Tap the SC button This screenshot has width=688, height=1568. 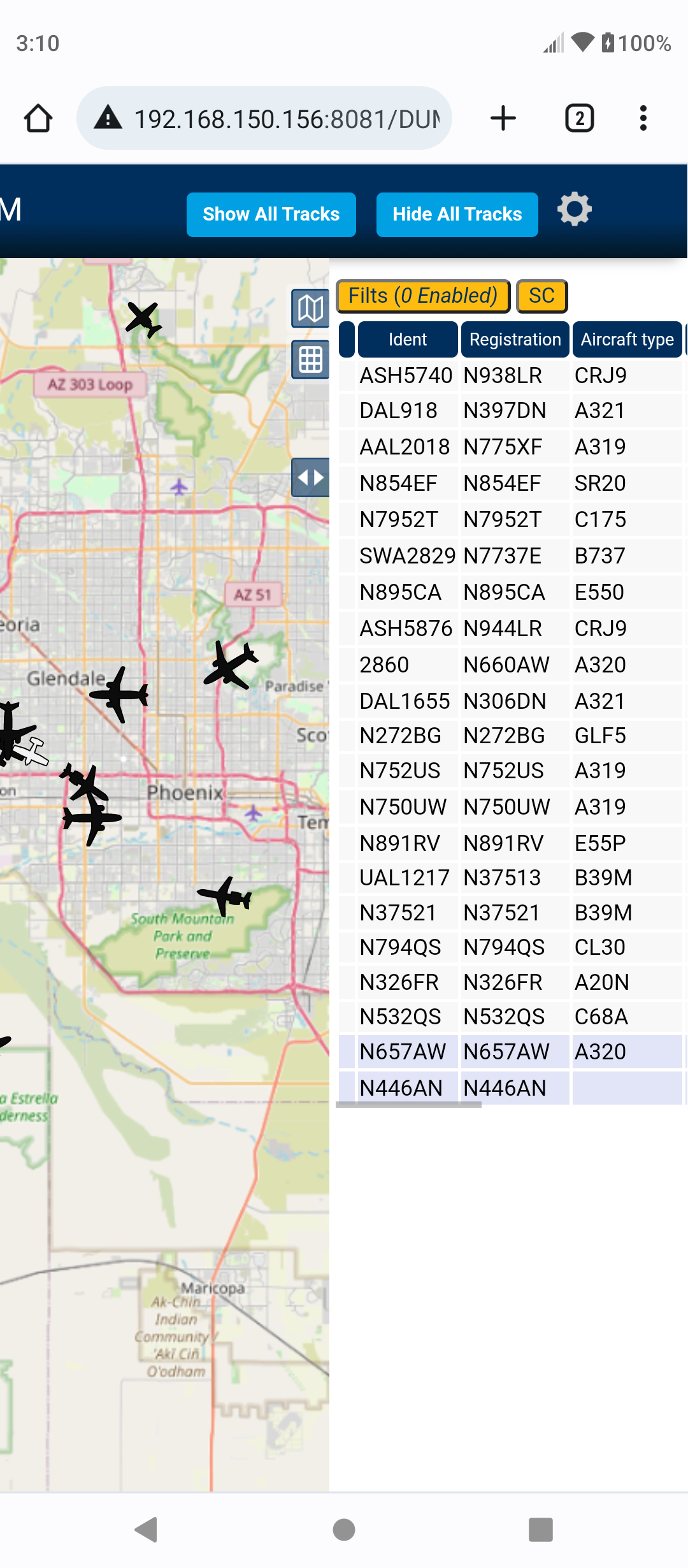click(x=541, y=296)
